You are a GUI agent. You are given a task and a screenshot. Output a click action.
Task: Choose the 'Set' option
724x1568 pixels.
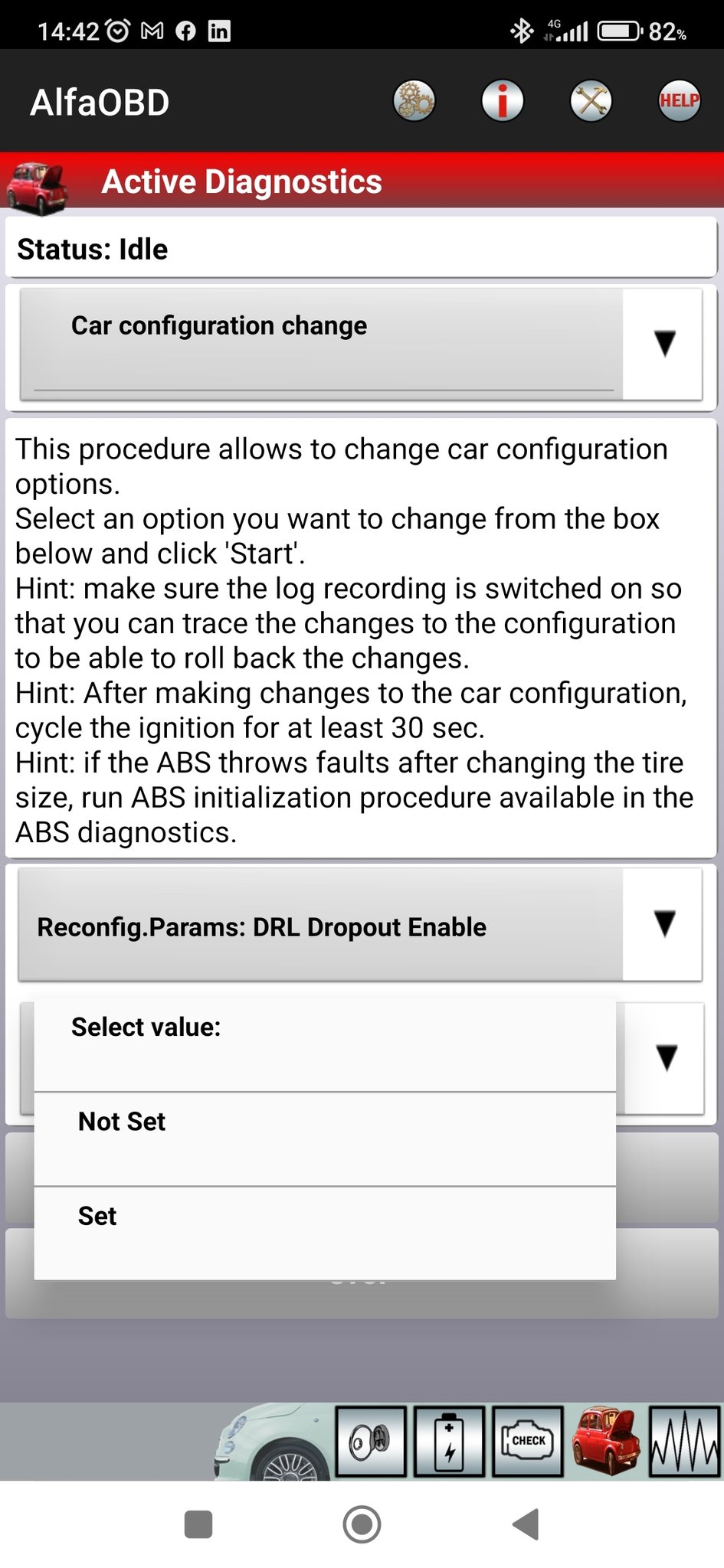tap(324, 1233)
